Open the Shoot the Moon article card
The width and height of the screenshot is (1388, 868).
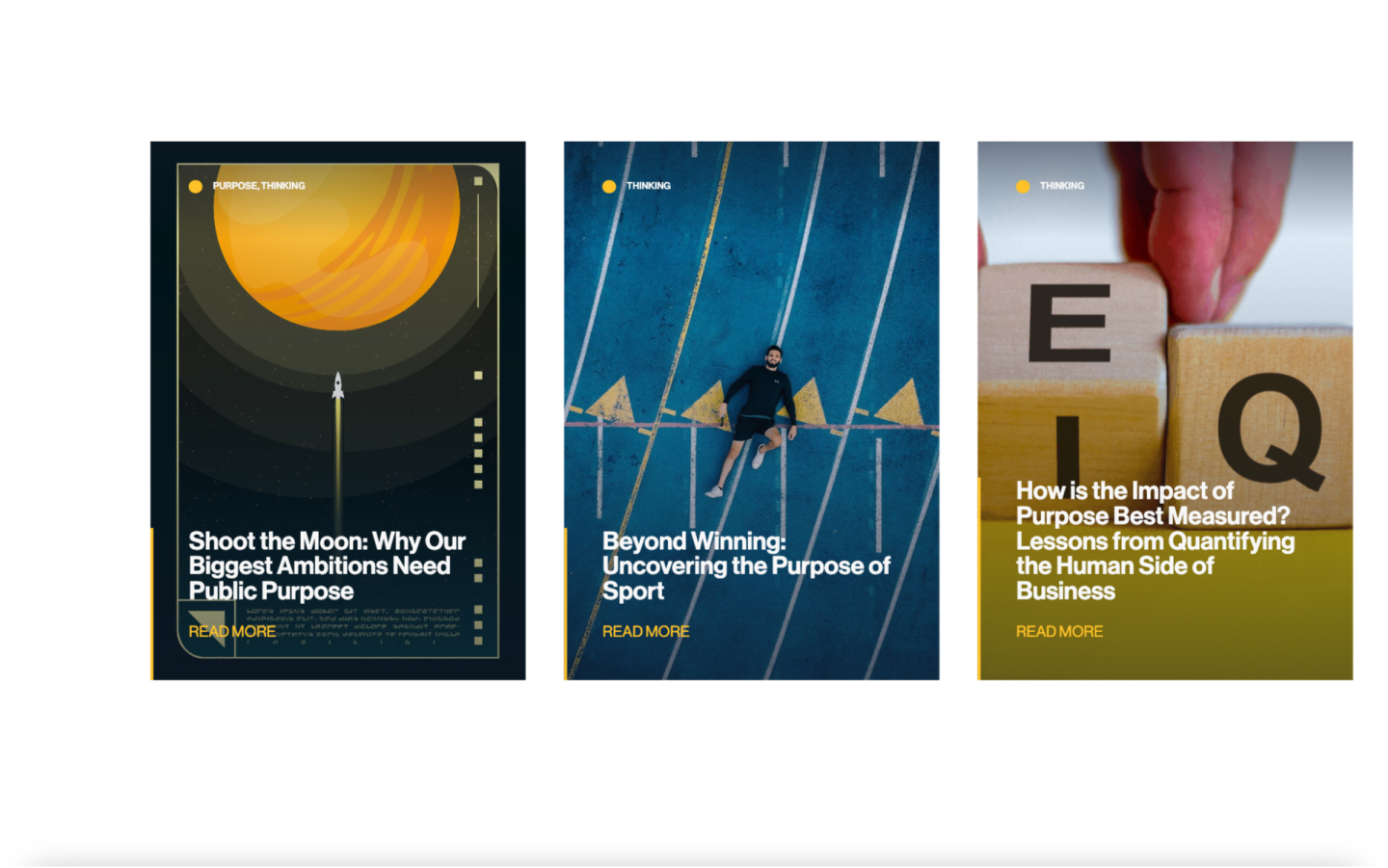[x=327, y=566]
